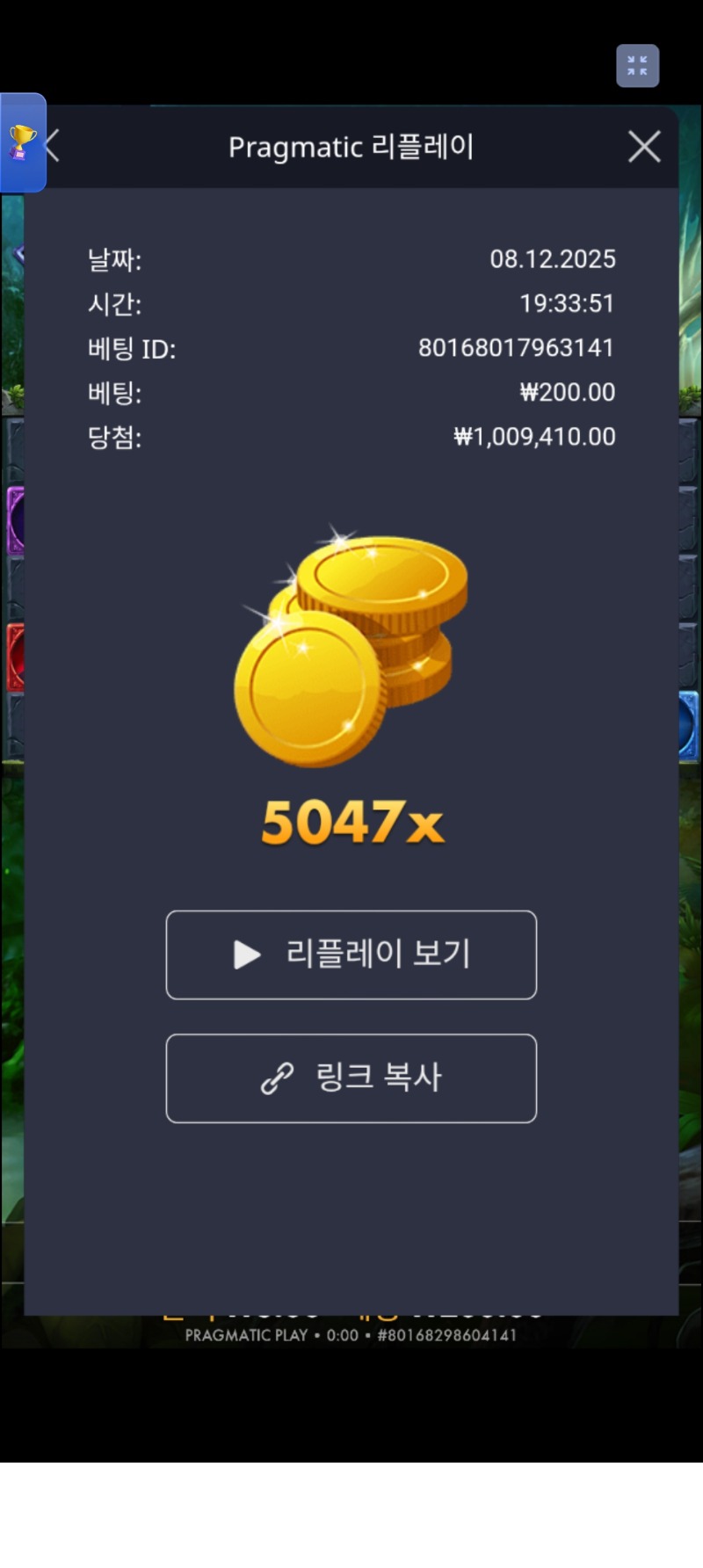Expand the betting ID 80168017963141 row
Image resolution: width=703 pixels, height=1568 pixels.
tap(351, 348)
